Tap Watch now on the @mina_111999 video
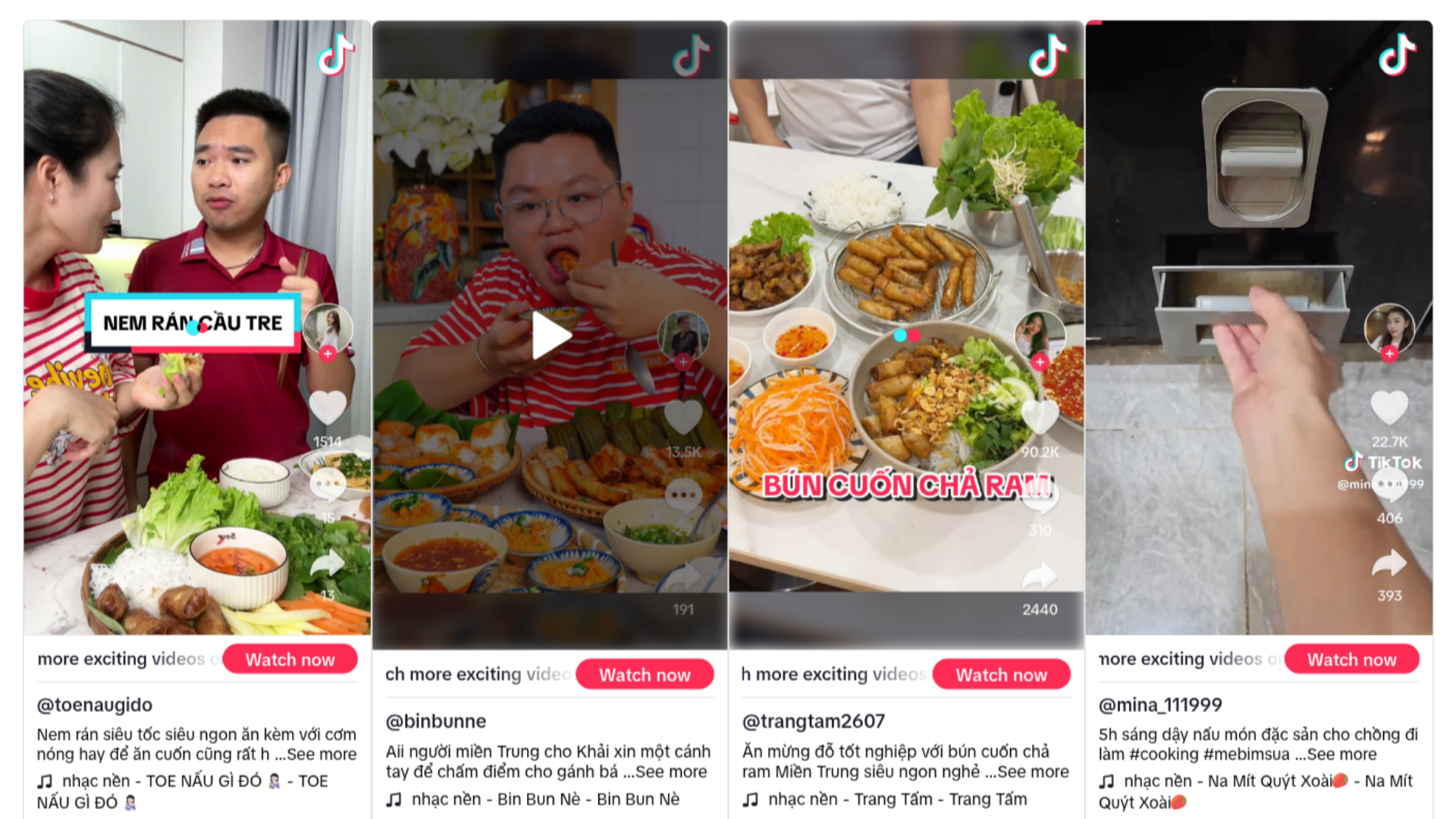Screen dimensions: 1456x819 [x=1351, y=660]
